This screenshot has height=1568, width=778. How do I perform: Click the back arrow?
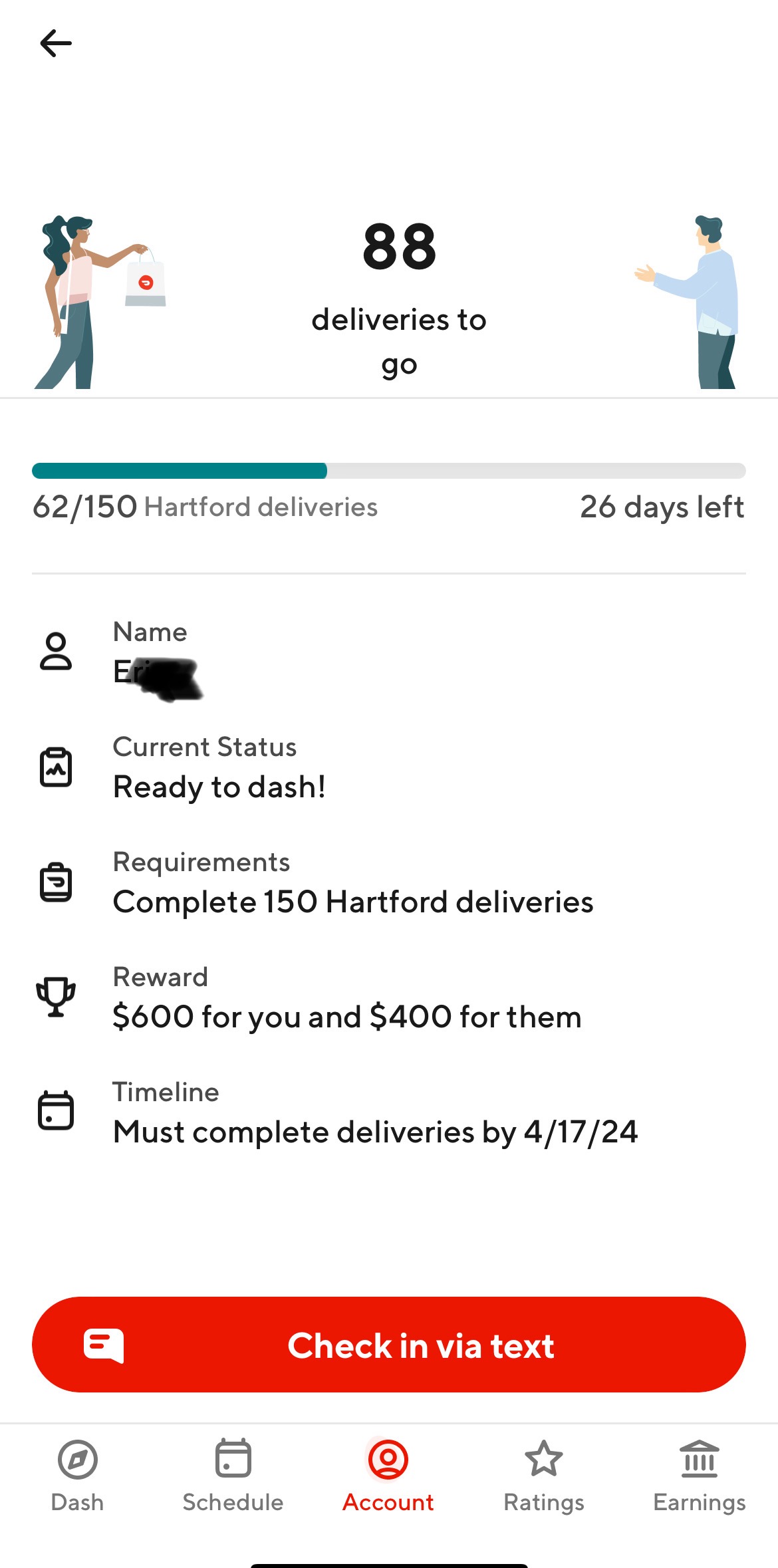[x=57, y=43]
